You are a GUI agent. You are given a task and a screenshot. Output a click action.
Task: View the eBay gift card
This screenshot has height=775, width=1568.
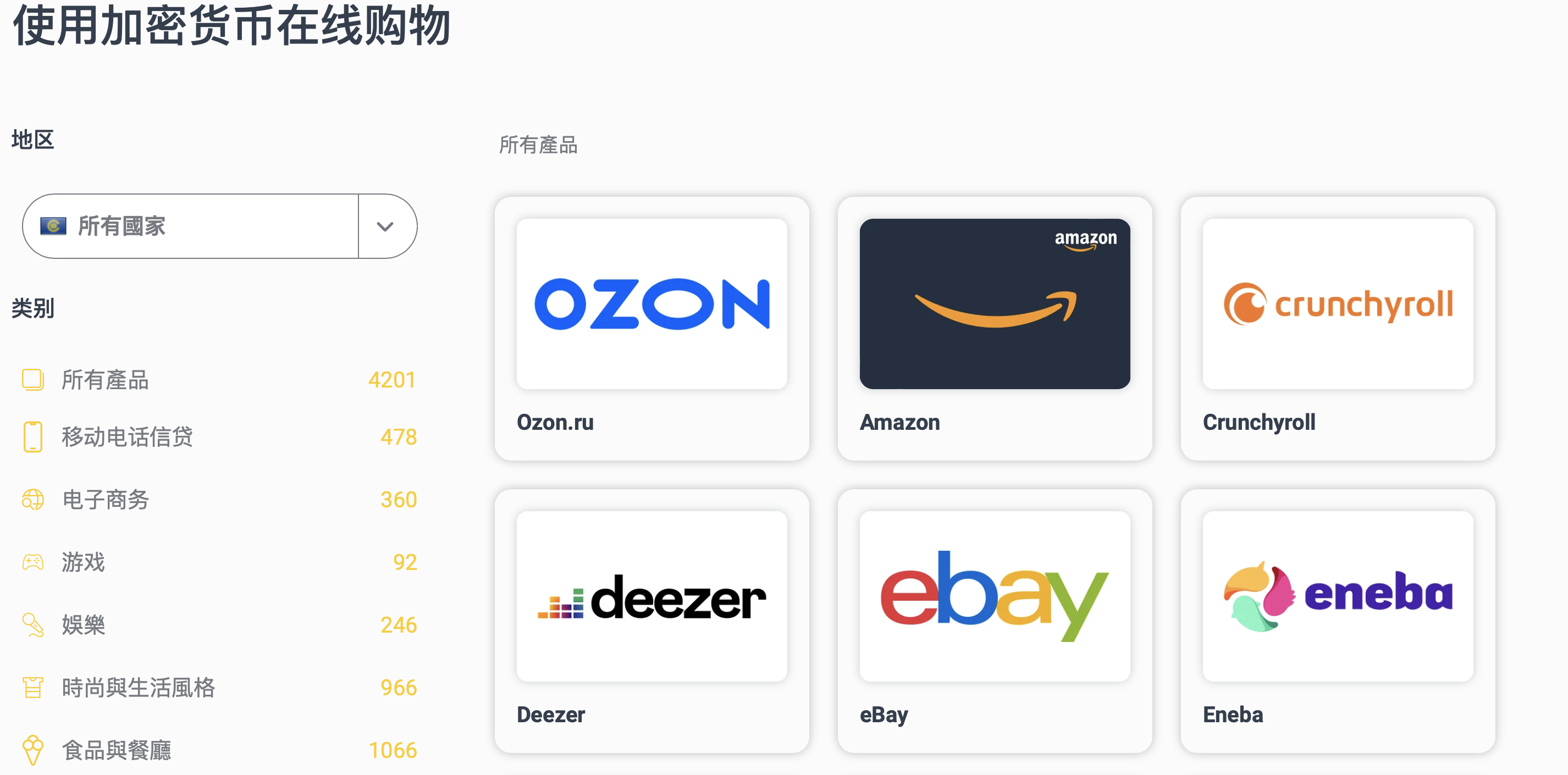994,621
